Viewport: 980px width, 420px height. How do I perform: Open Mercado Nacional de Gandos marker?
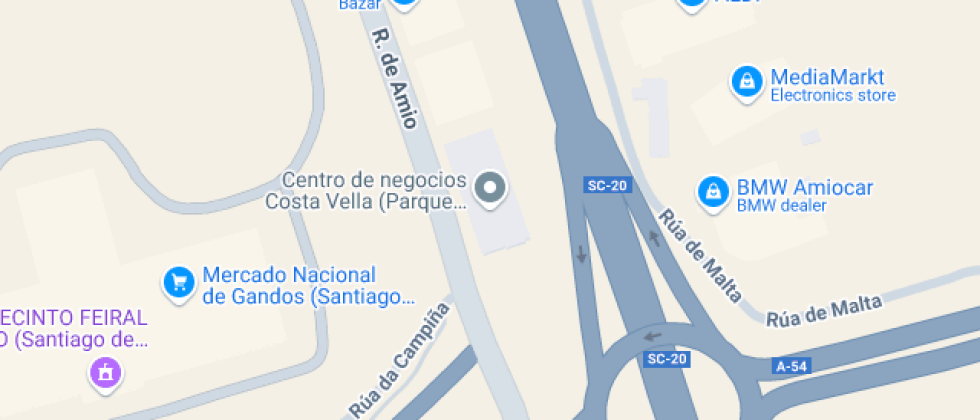click(x=178, y=281)
